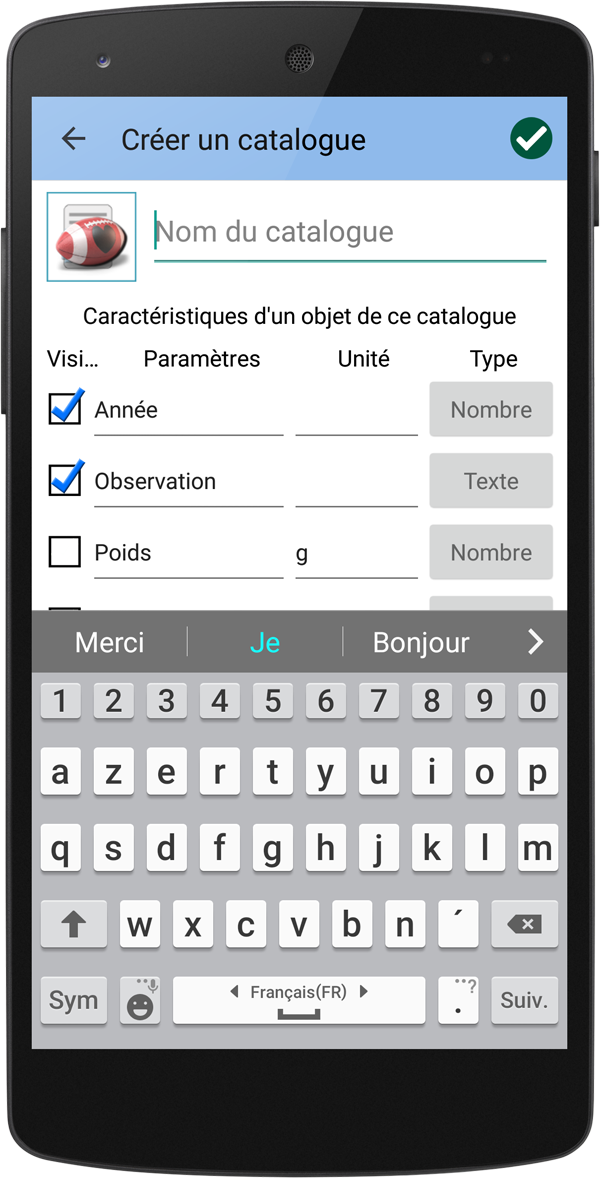This screenshot has height=1178, width=600.
Task: Focus the Nom du catalogue field
Action: [x=350, y=232]
